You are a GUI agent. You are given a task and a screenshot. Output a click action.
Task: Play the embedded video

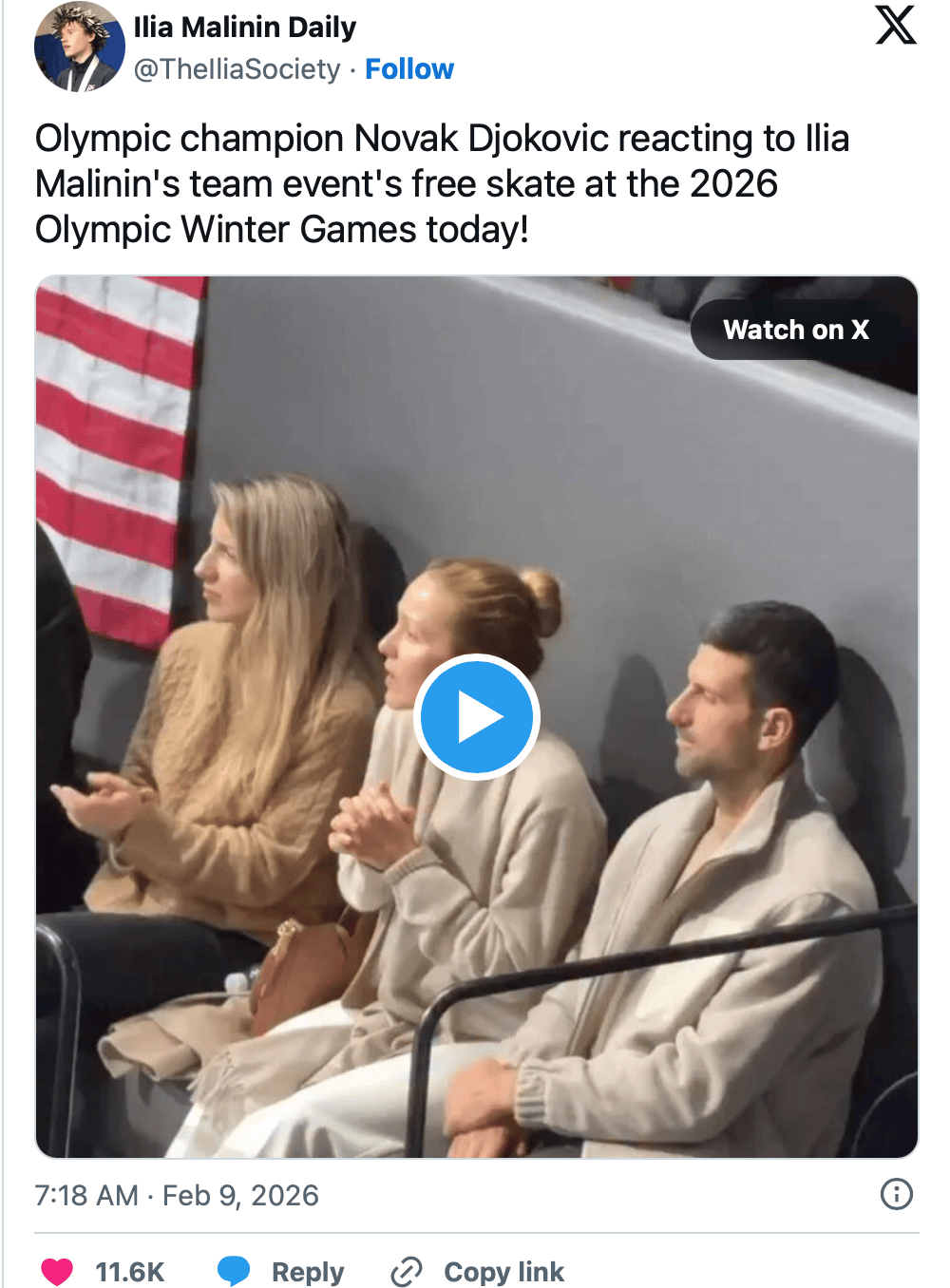pyautogui.click(x=477, y=717)
